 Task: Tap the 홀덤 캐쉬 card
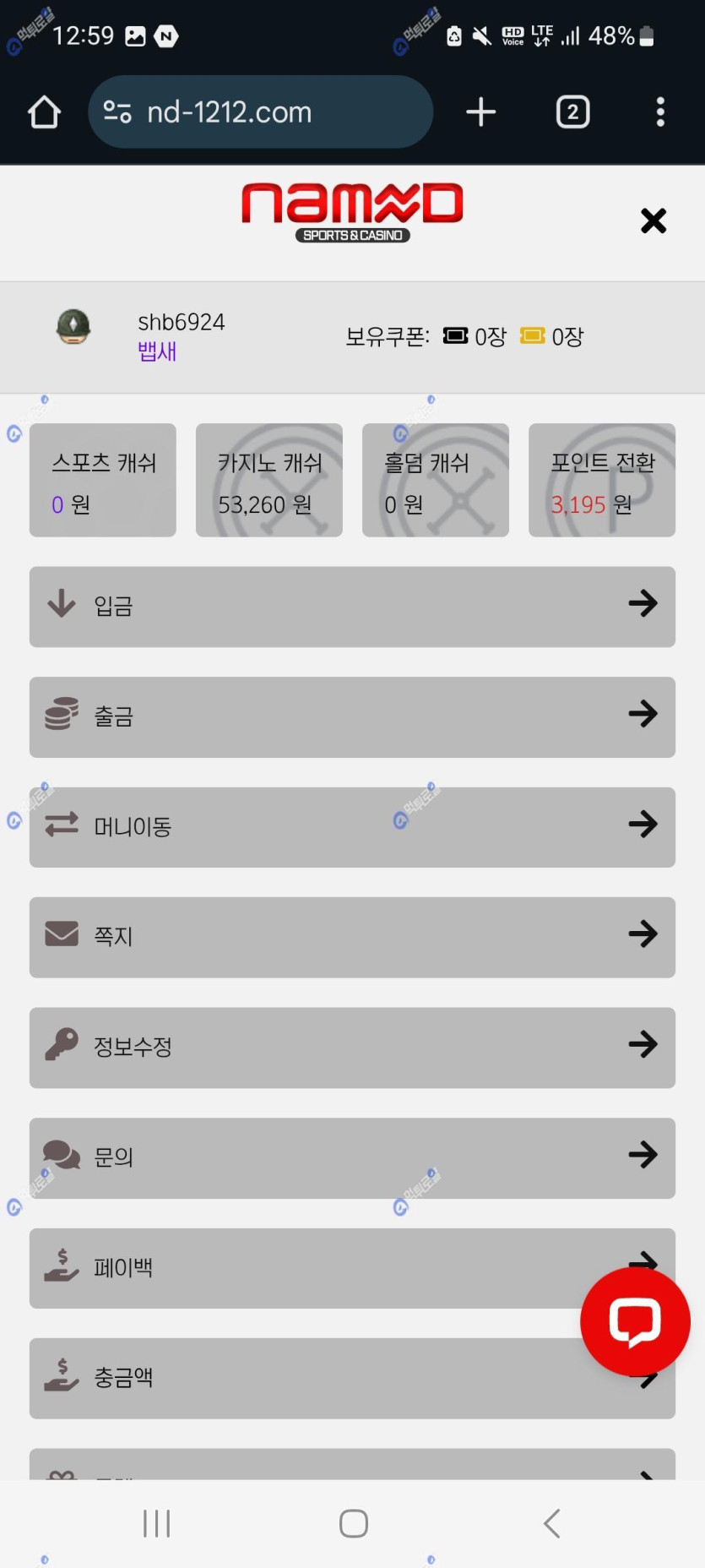point(436,480)
